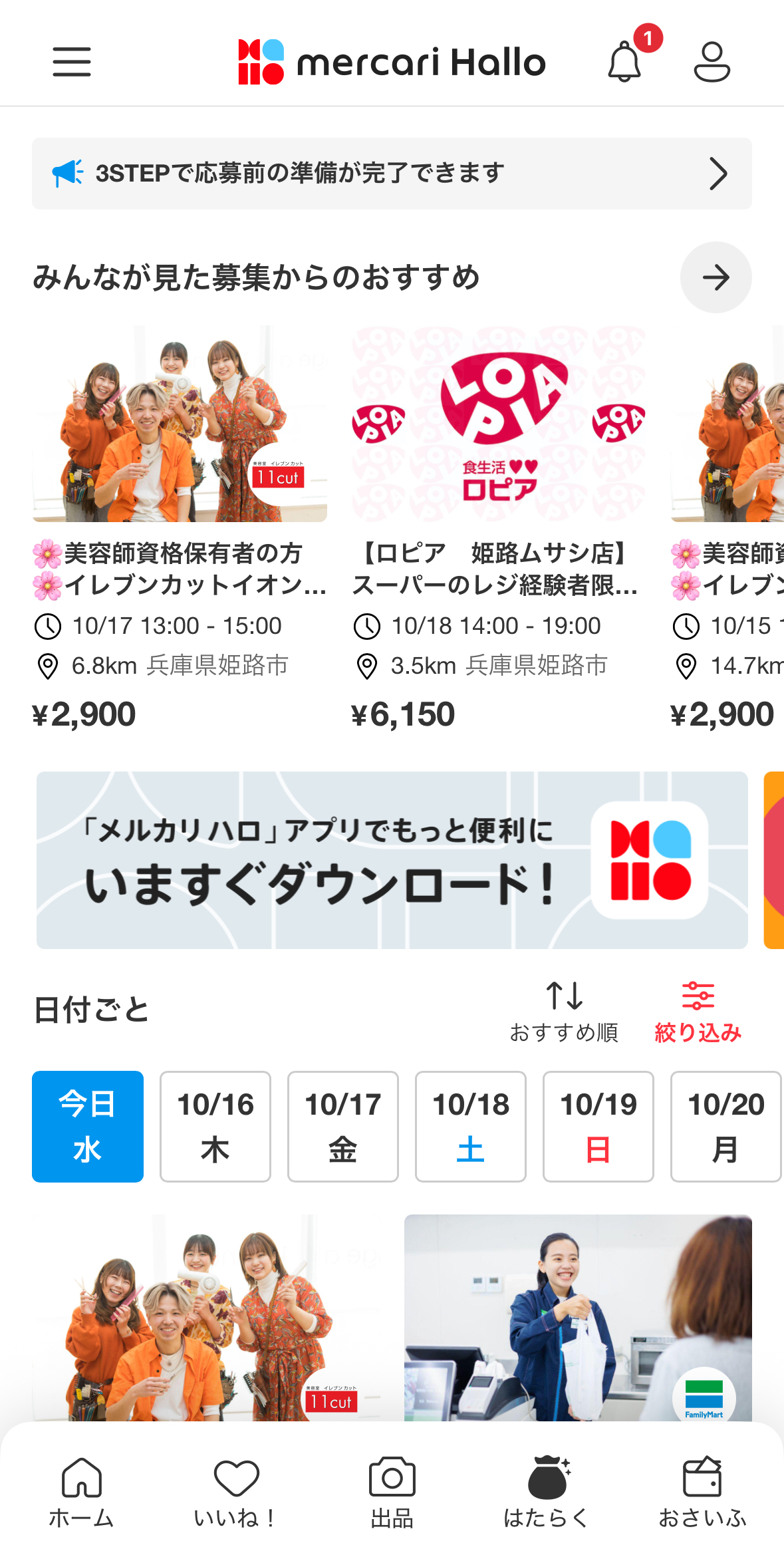Select the 10/17 金 date chip
784x1563 pixels.
pyautogui.click(x=343, y=1126)
